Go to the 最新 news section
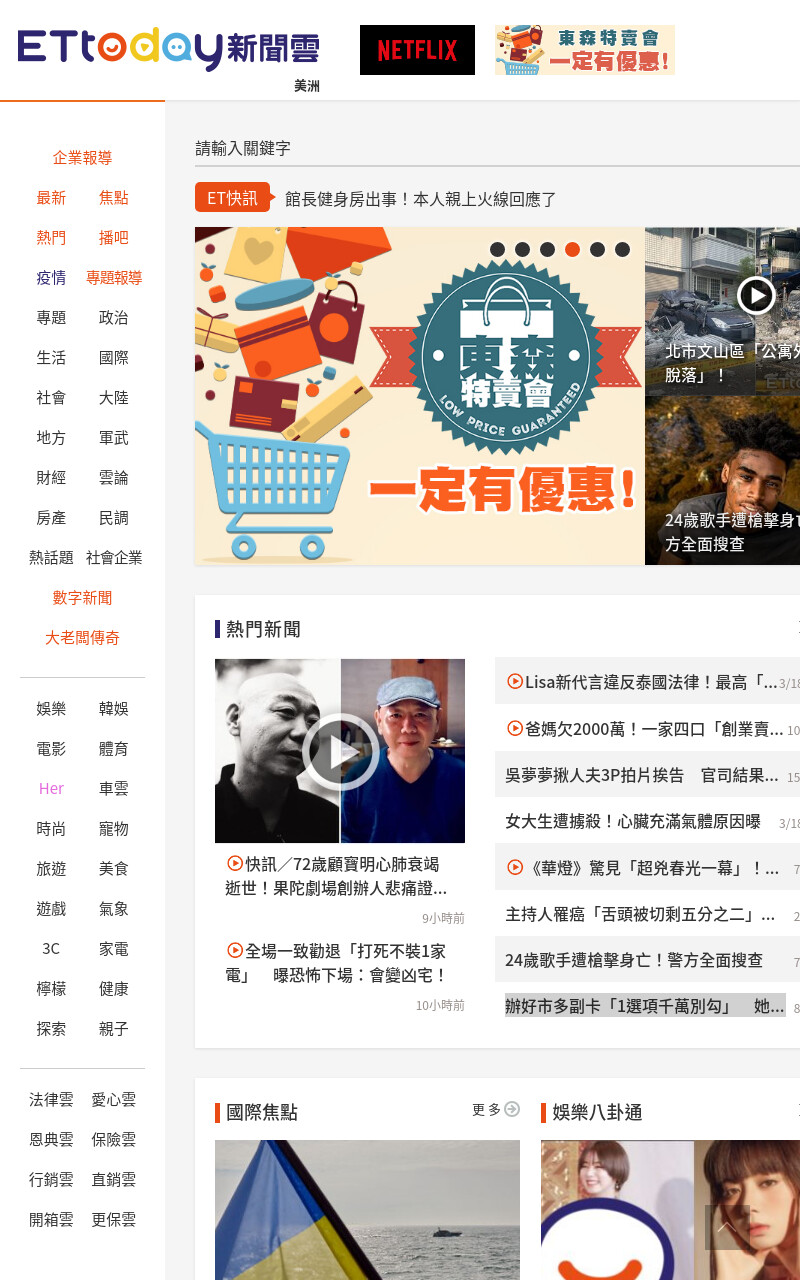 [x=51, y=198]
